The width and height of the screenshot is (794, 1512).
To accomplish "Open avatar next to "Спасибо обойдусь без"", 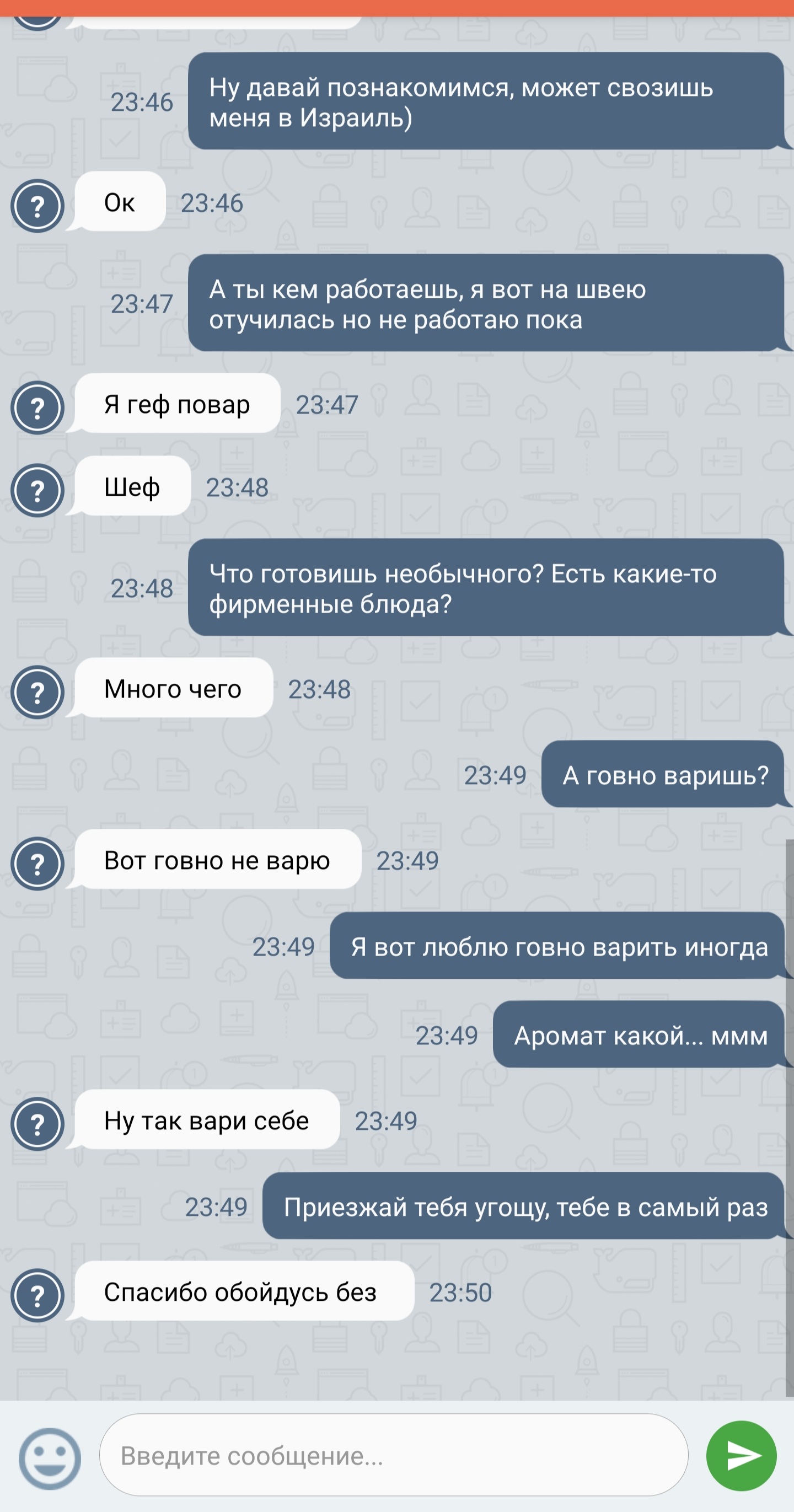I will pos(37,1295).
